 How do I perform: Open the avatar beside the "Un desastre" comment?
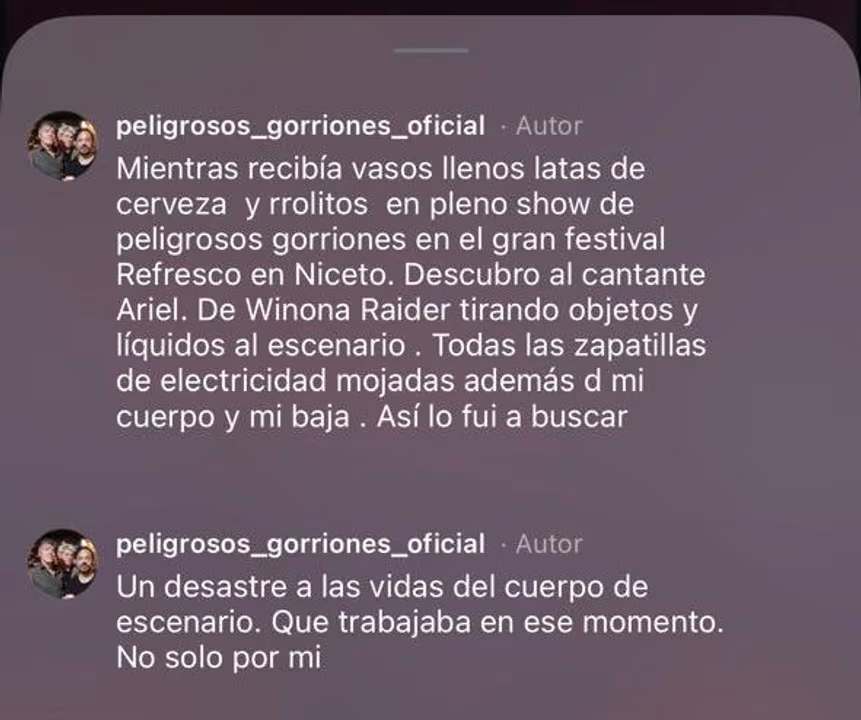[62, 563]
